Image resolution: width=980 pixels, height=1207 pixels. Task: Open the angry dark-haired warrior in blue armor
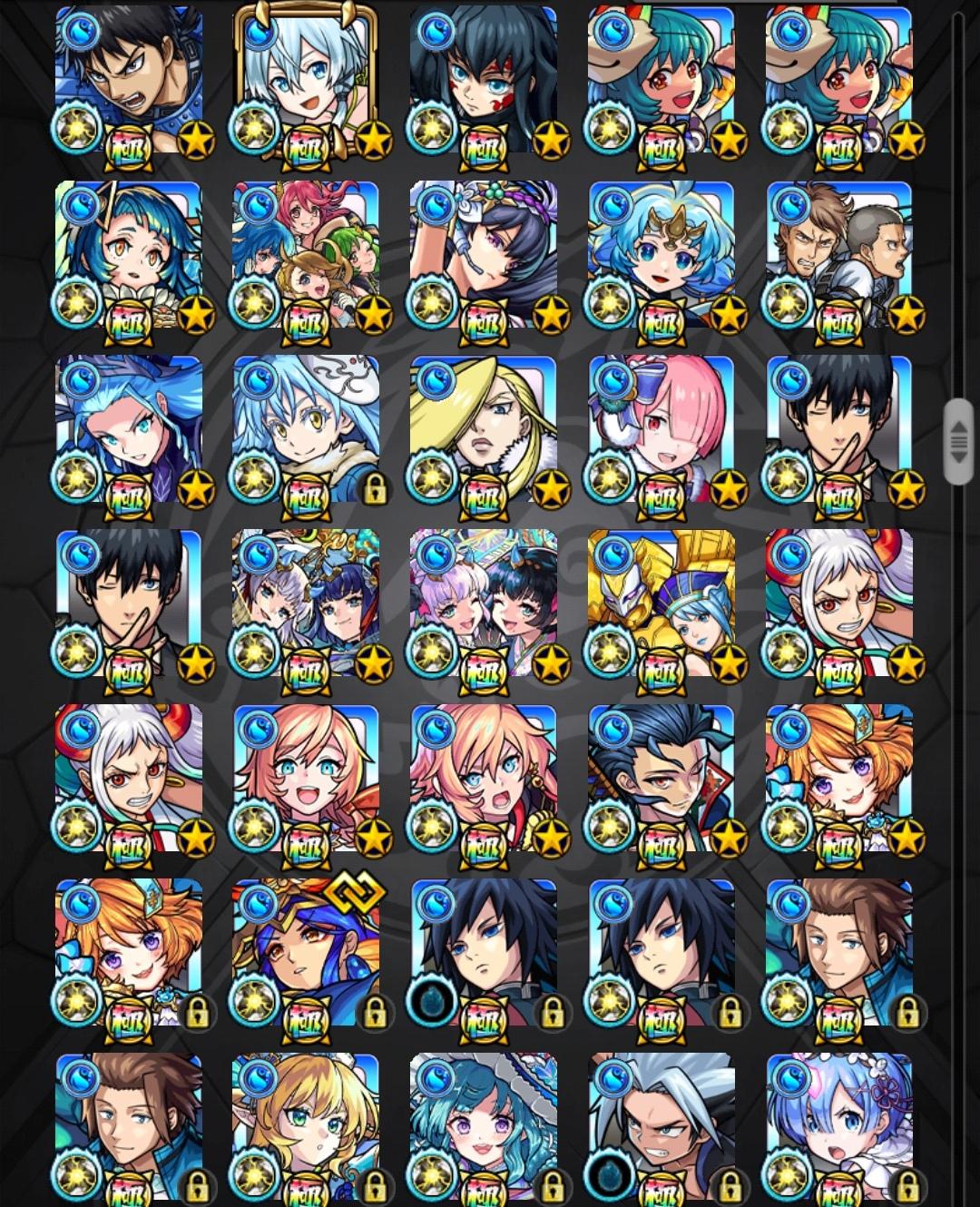pos(128,82)
